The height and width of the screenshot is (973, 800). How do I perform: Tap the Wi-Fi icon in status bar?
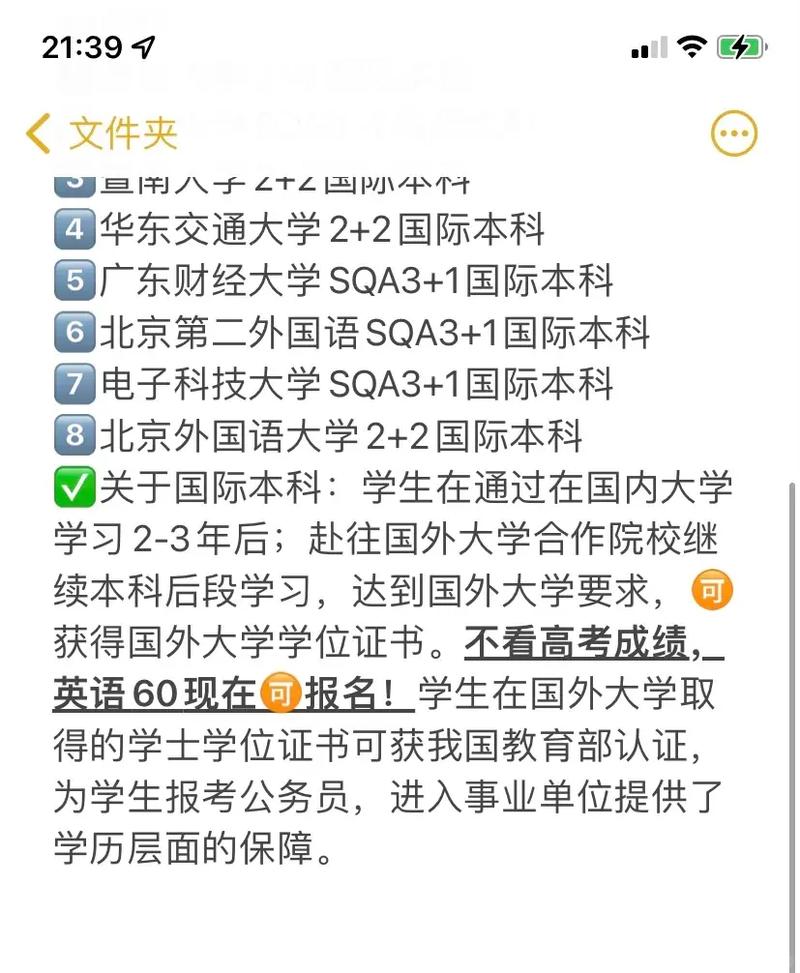coord(692,45)
